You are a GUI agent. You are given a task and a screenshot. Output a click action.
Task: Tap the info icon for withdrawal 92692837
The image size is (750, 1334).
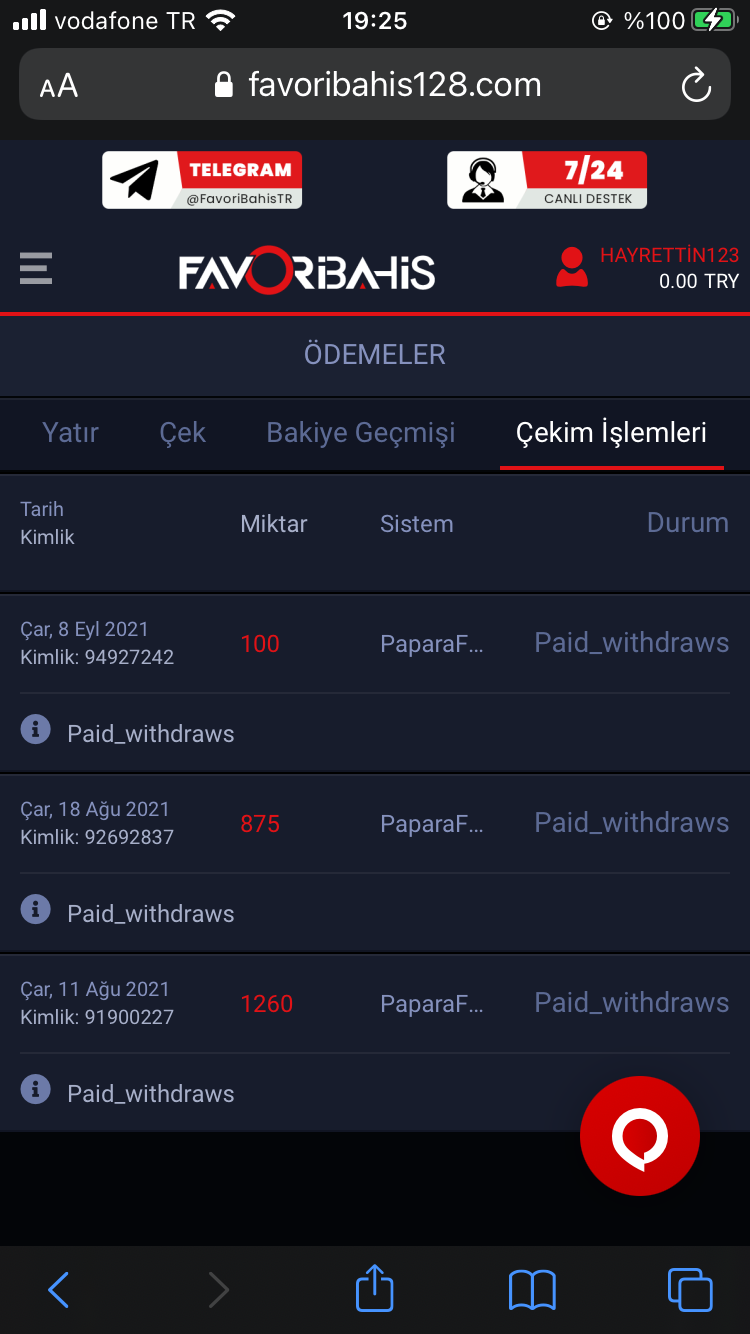click(x=36, y=910)
